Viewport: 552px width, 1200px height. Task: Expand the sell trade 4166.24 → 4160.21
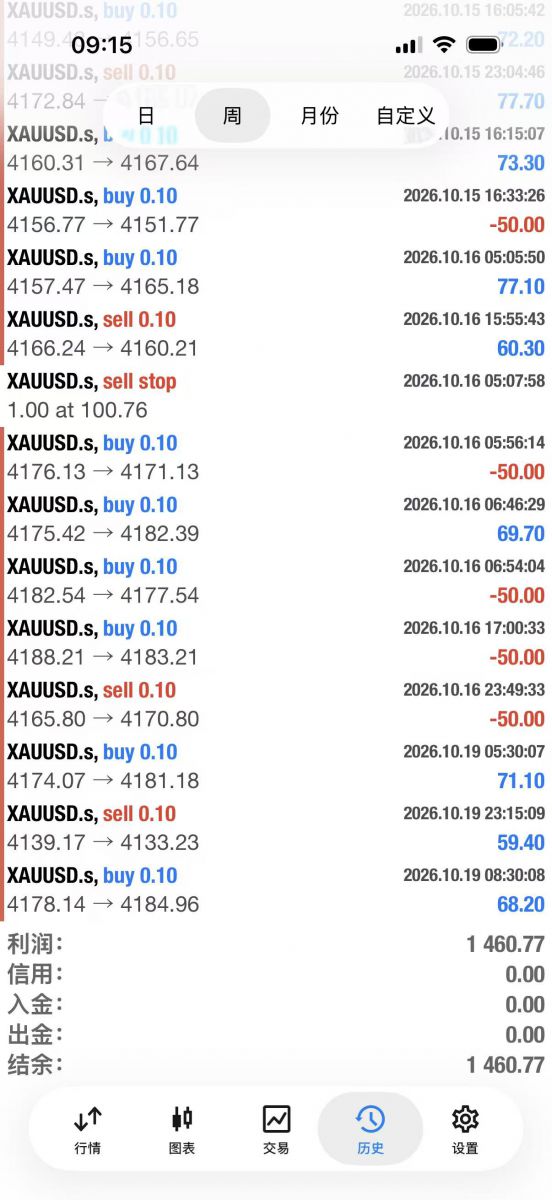pyautogui.click(x=276, y=334)
